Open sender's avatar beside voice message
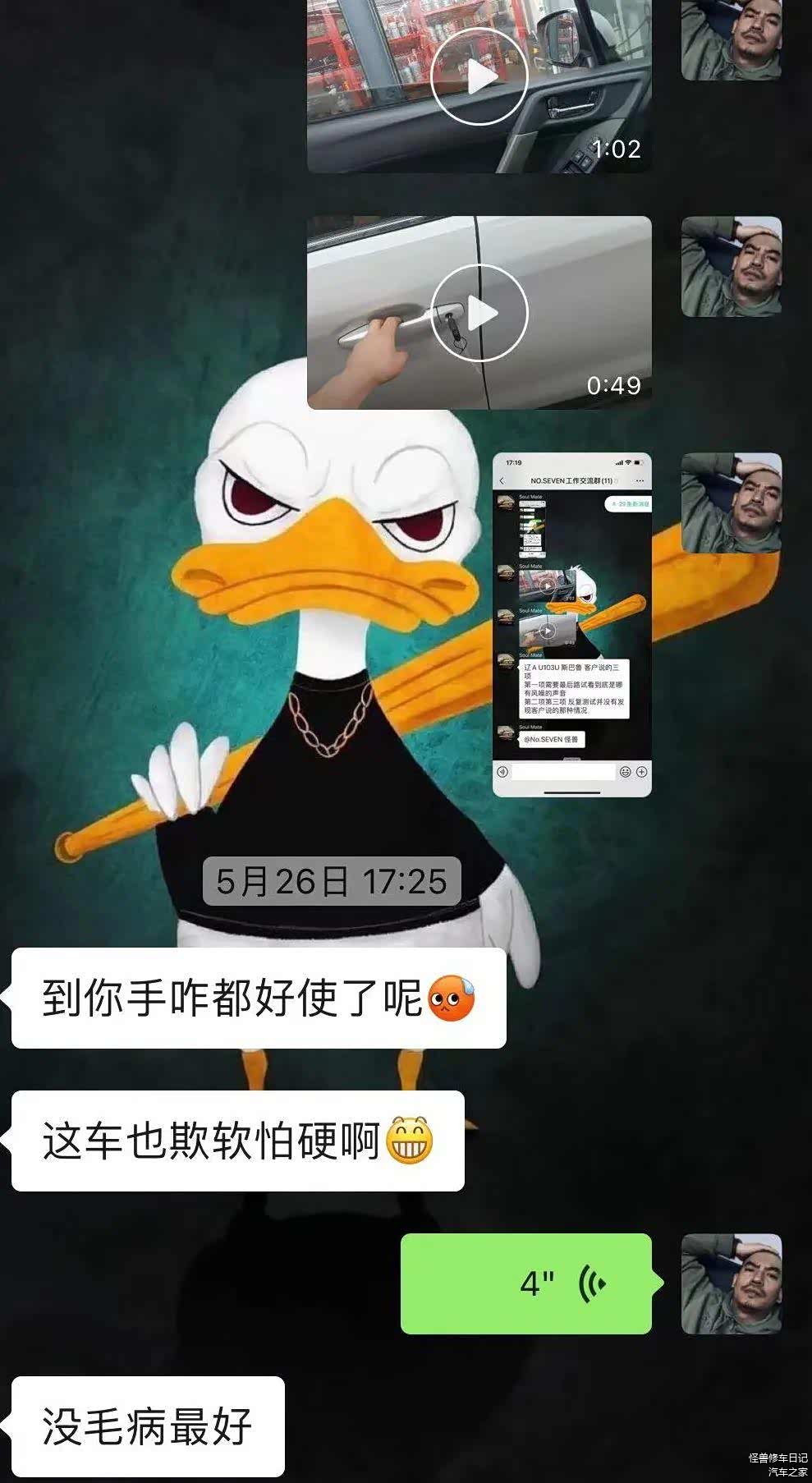The height and width of the screenshot is (1483, 812). point(732,1283)
